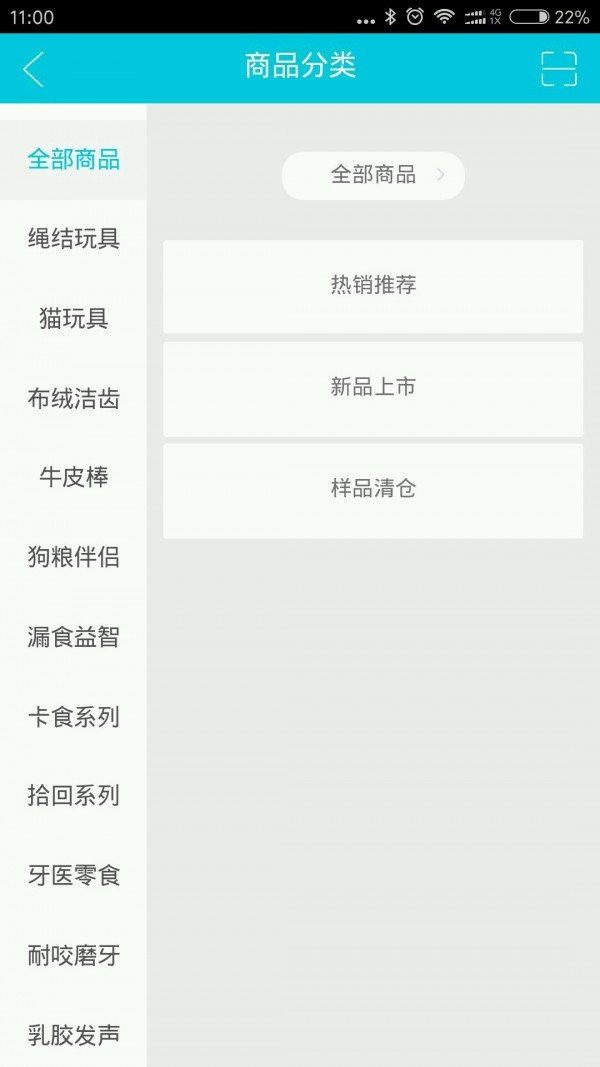The height and width of the screenshot is (1067, 600).
Task: Go back using the arrow icon
Action: pos(34,68)
